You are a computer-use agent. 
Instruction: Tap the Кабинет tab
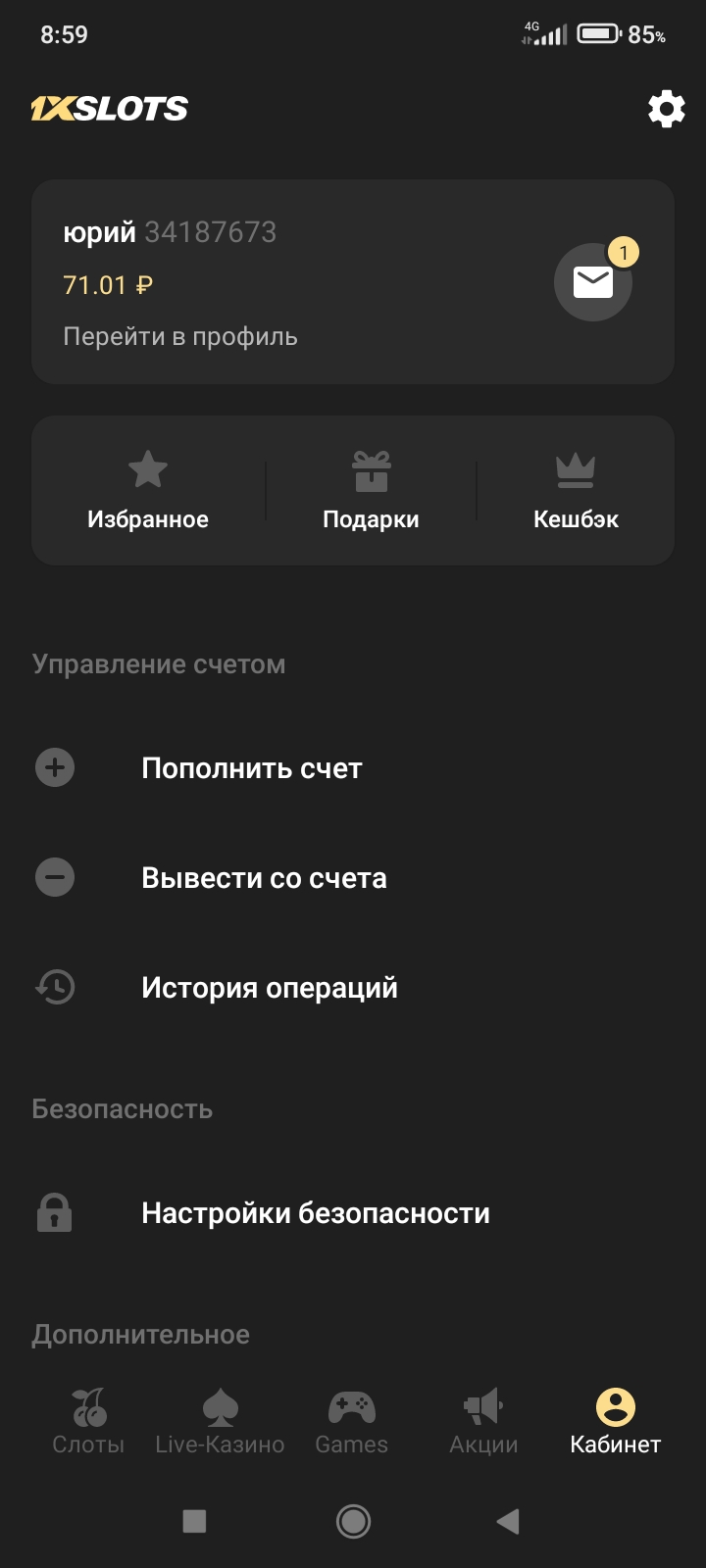(615, 1421)
